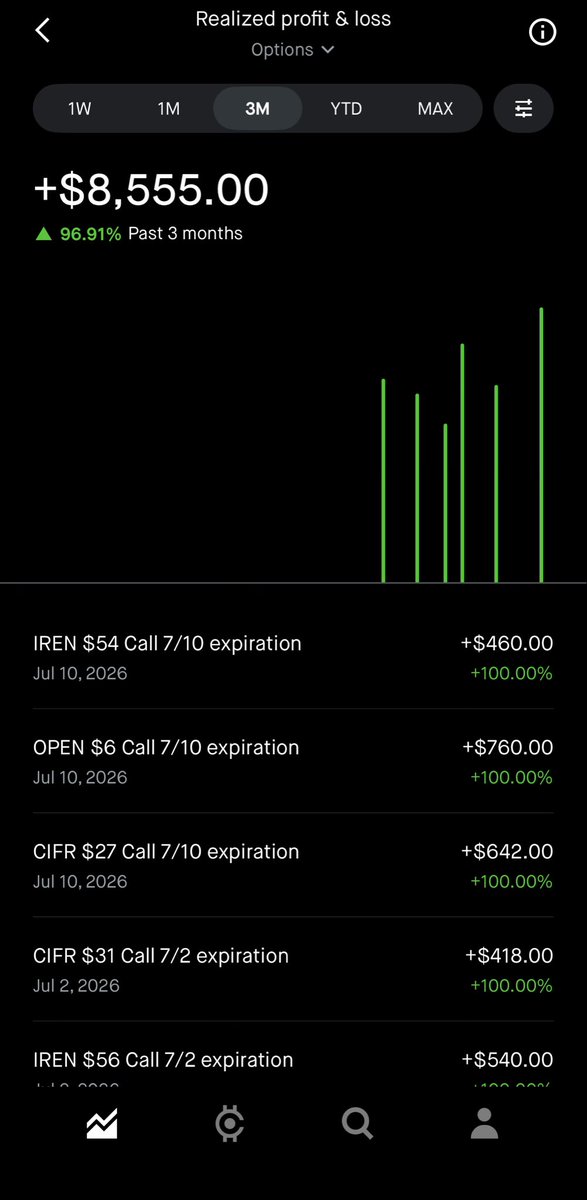Switch to the 1W range
The image size is (587, 1200).
click(x=80, y=108)
